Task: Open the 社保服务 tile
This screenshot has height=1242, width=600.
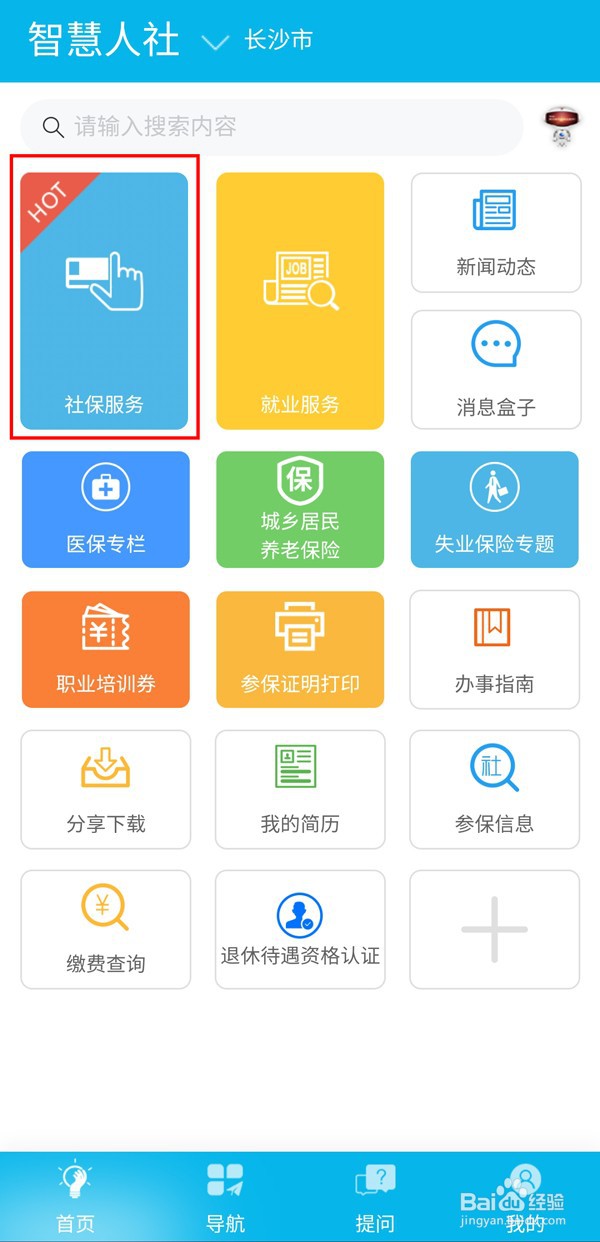Action: pyautogui.click(x=104, y=301)
